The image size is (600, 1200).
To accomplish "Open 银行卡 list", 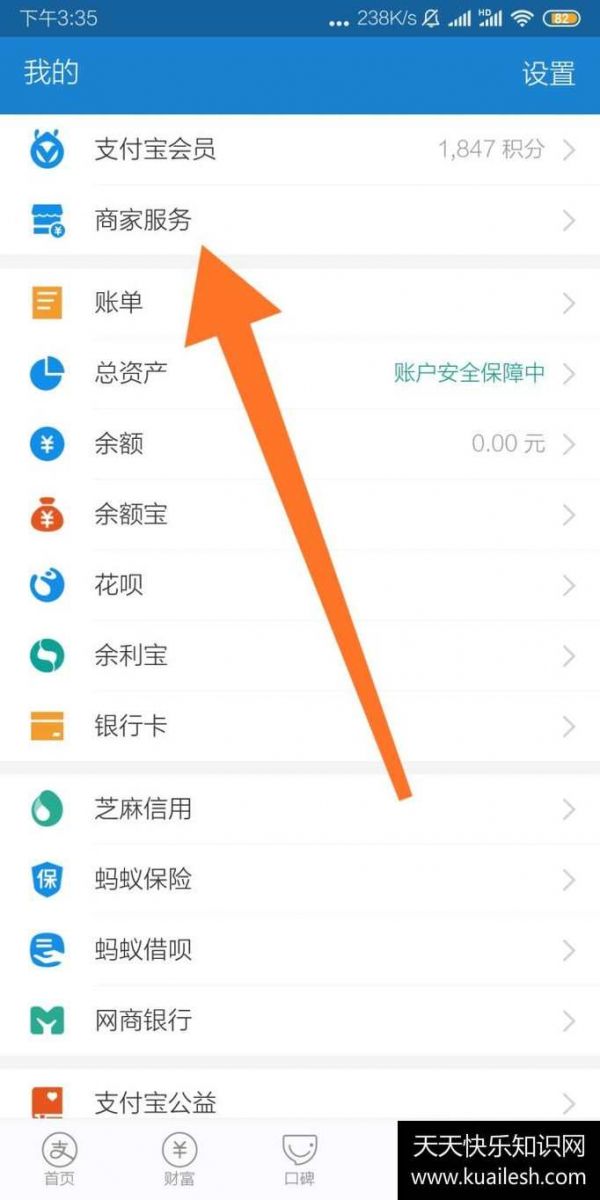I will point(300,726).
